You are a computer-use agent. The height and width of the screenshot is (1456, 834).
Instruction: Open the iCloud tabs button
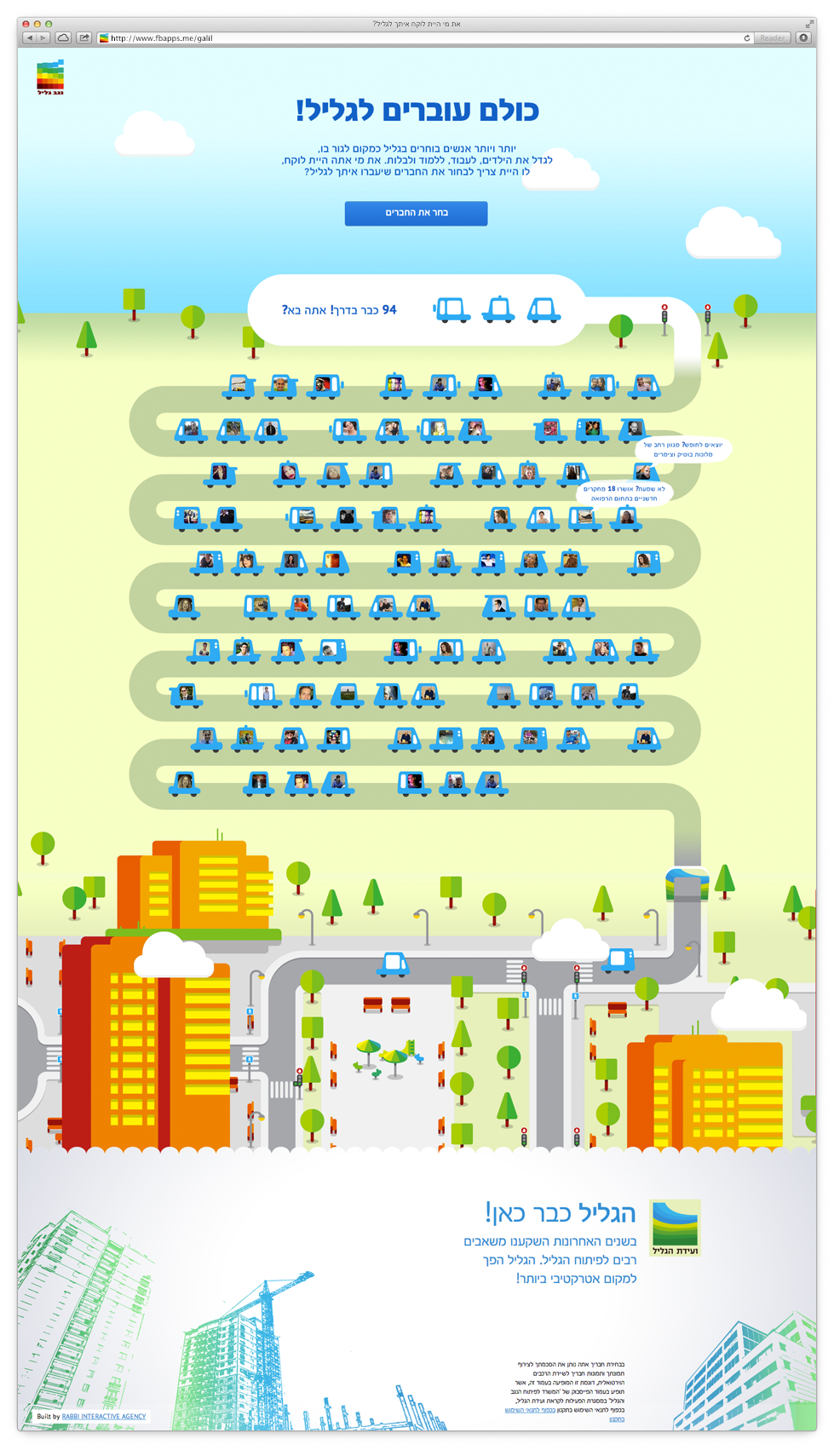64,37
